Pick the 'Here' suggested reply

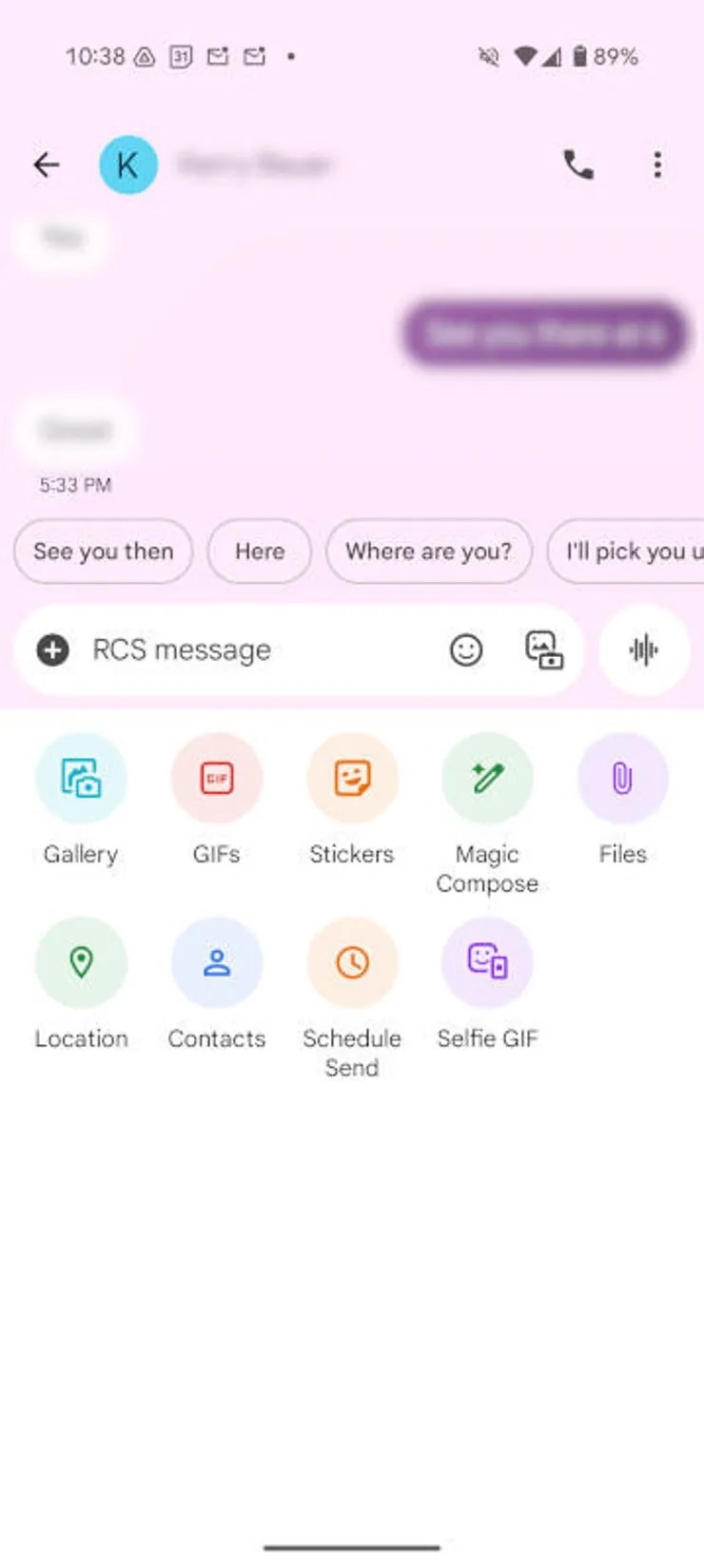259,552
